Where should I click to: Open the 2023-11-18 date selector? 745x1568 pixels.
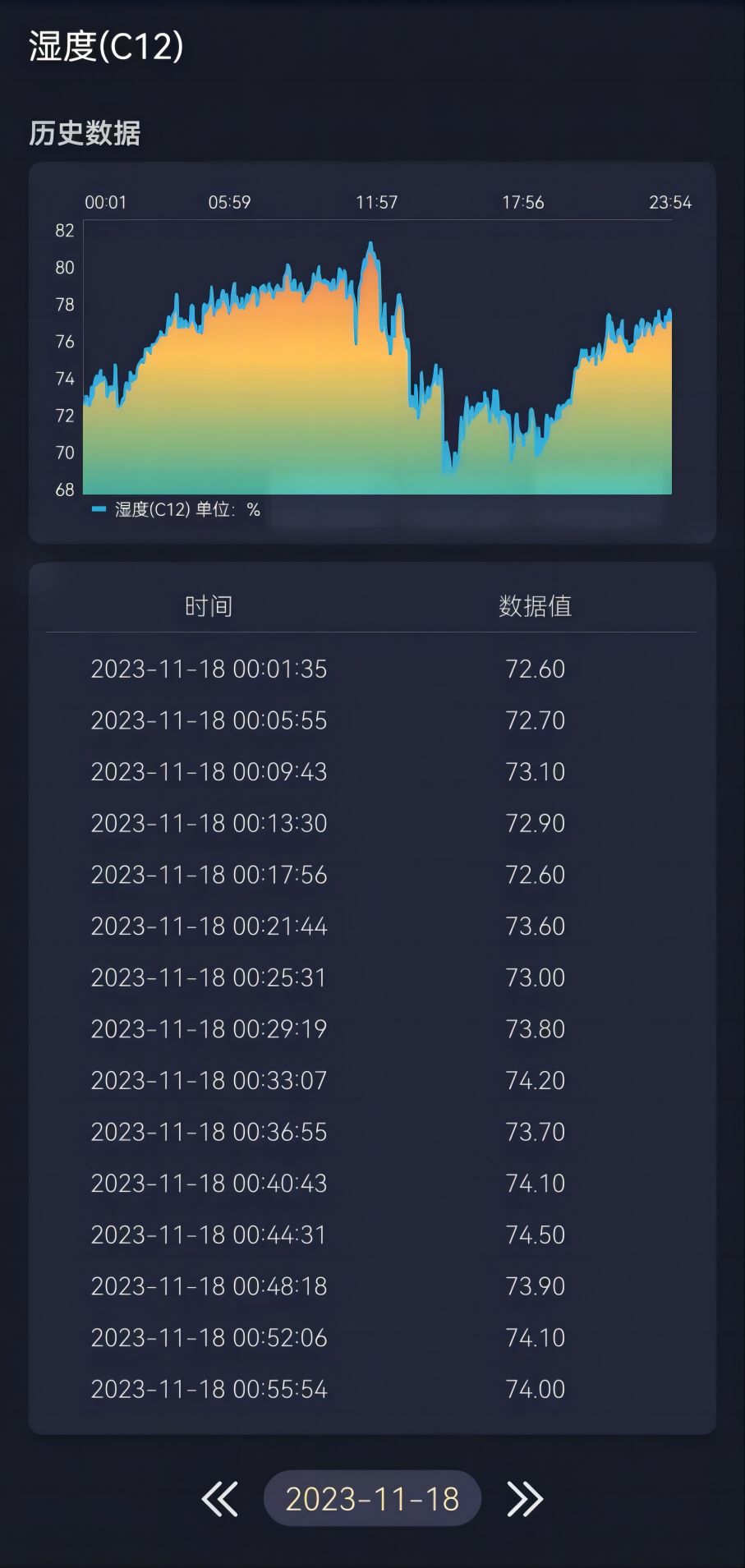pos(372,1497)
